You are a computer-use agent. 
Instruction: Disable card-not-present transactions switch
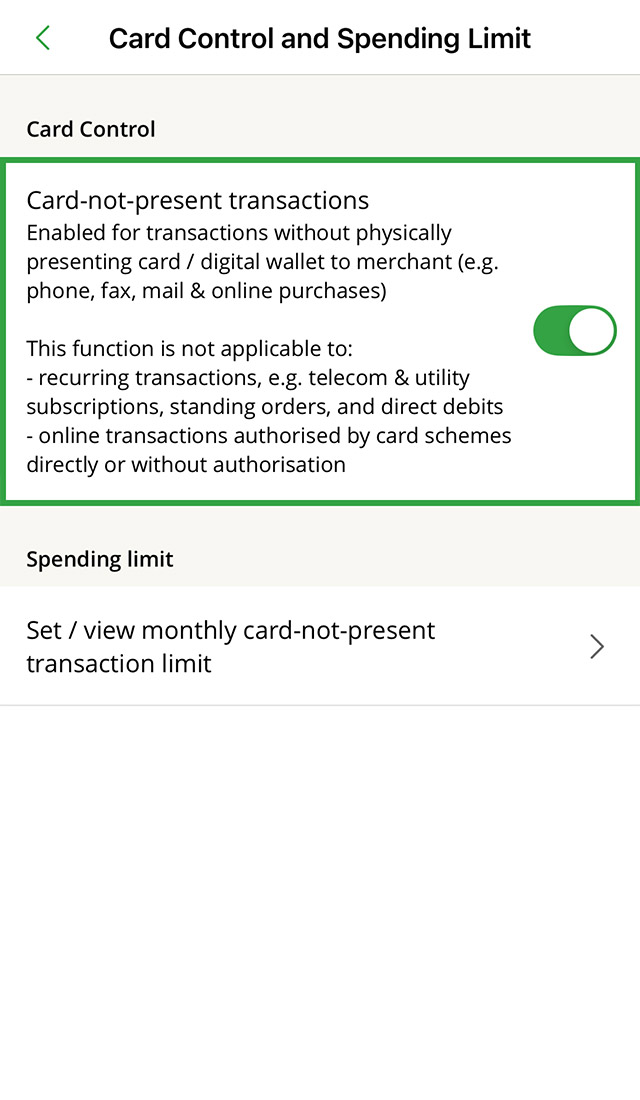(574, 331)
